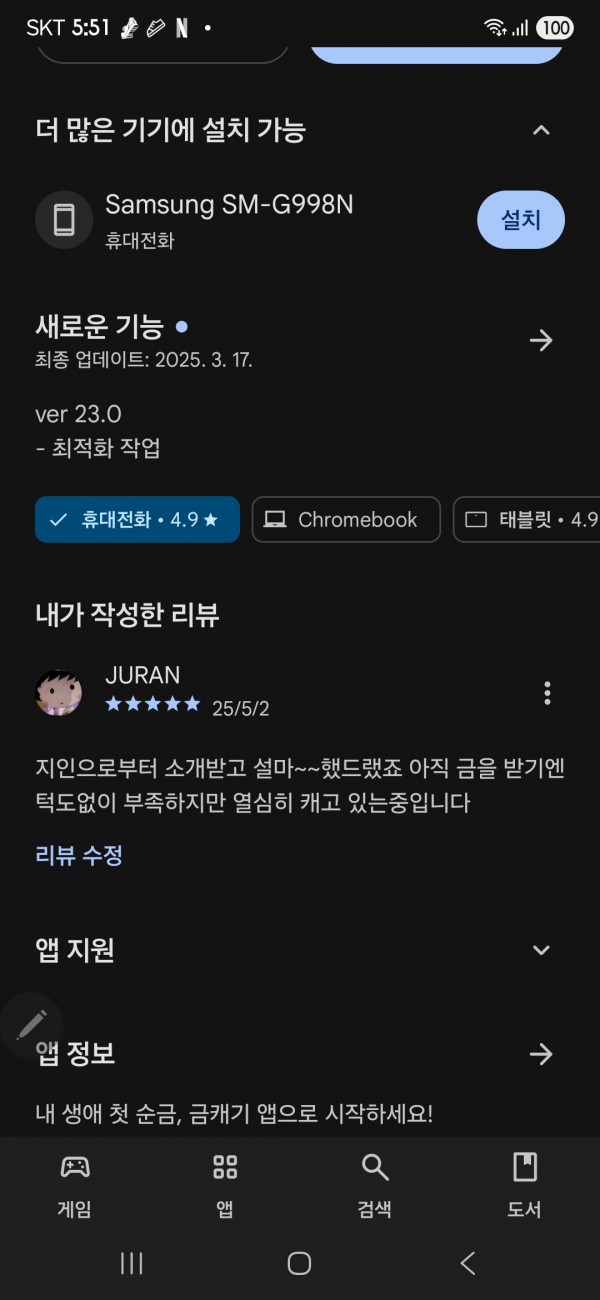Tap the 리뷰 수정 link

click(79, 855)
